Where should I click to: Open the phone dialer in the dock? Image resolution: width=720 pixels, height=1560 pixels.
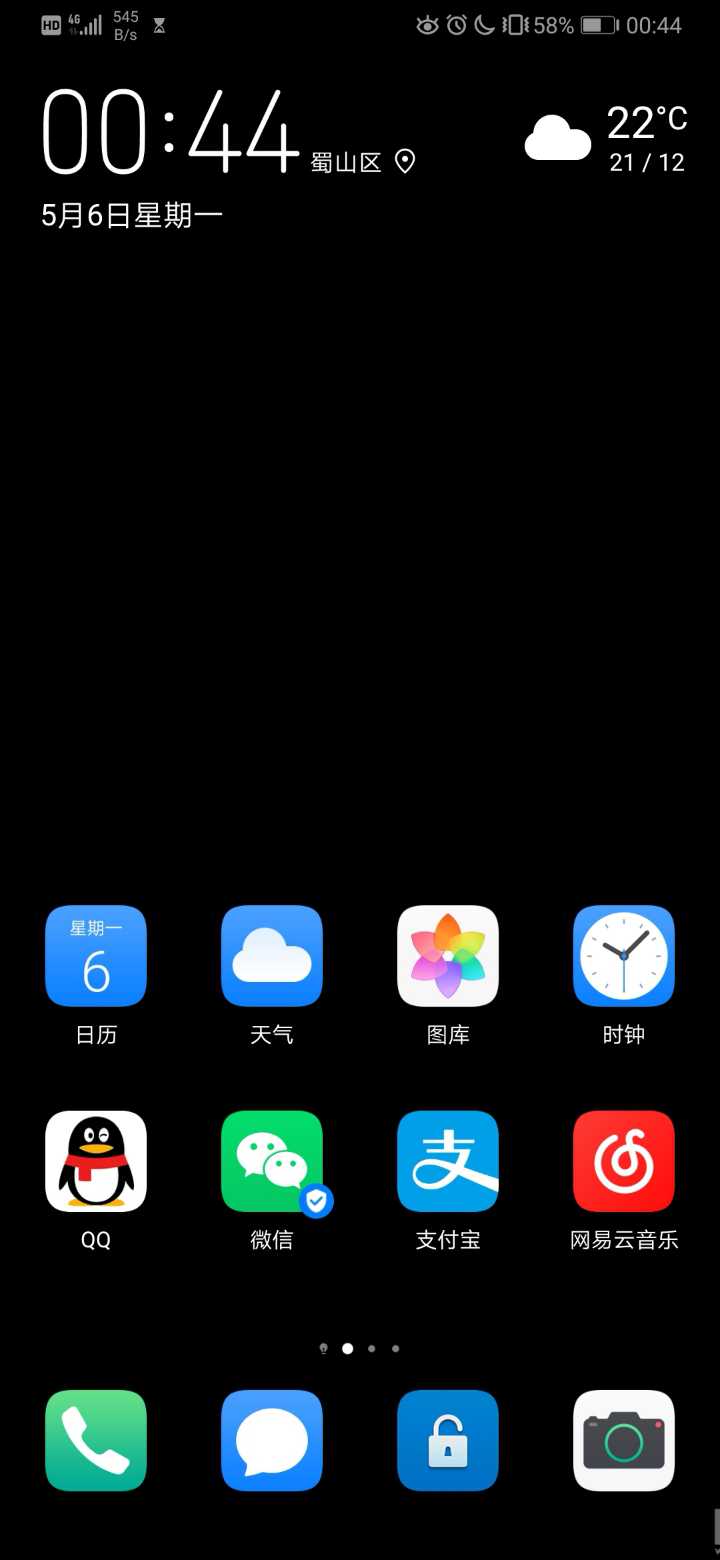click(96, 1441)
